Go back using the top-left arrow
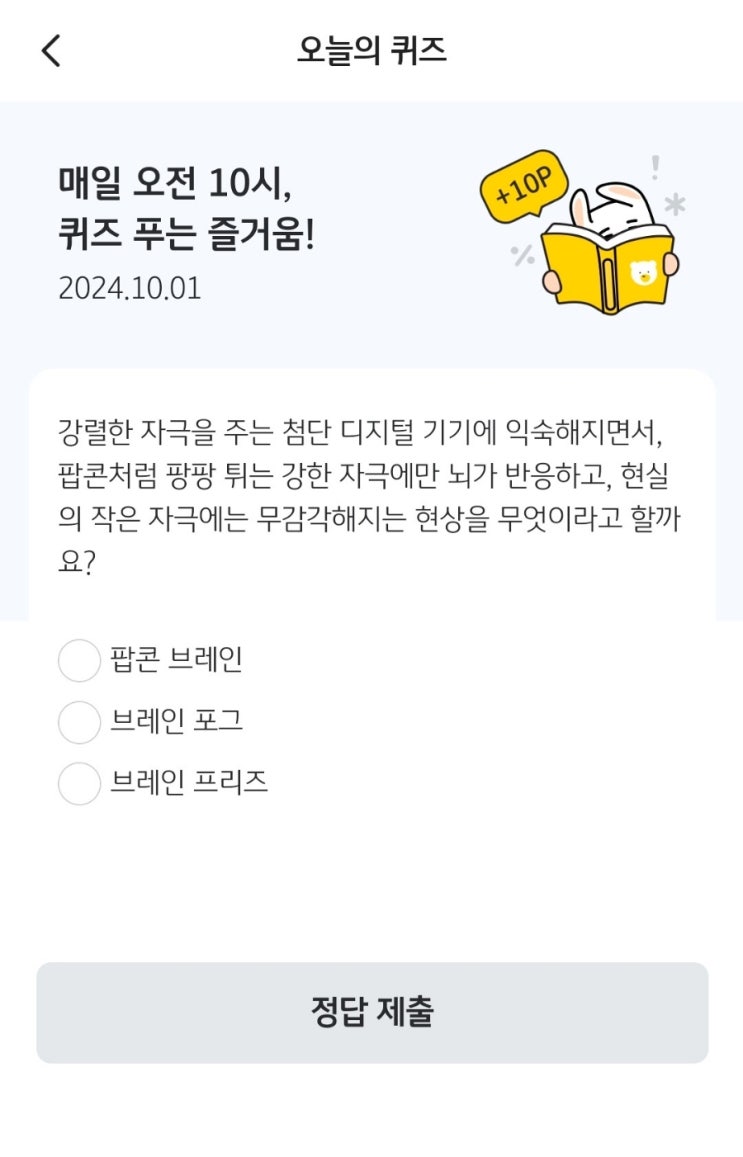Image resolution: width=743 pixels, height=1157 pixels. [51, 51]
